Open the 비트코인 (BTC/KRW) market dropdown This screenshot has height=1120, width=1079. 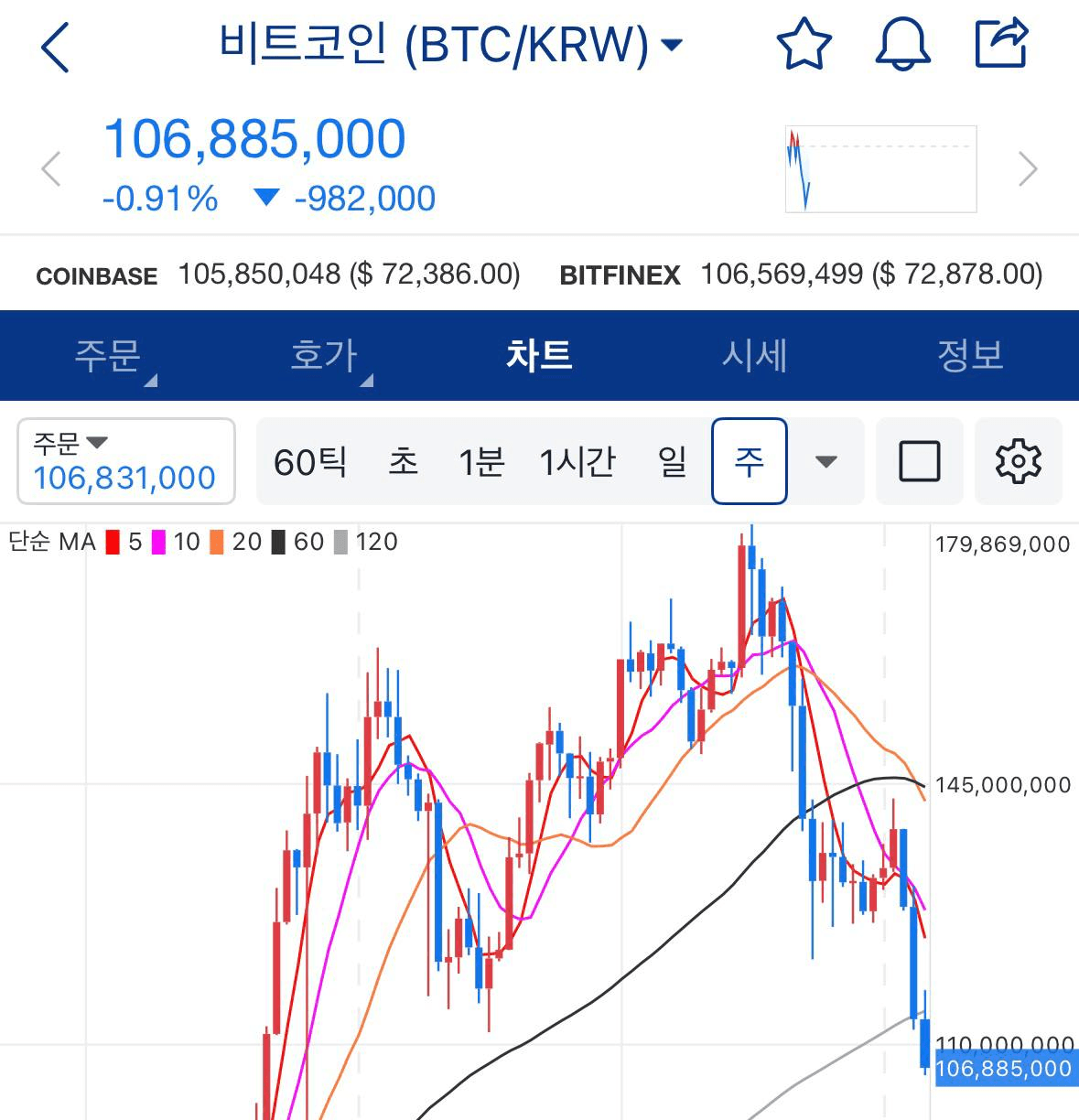coord(450,44)
